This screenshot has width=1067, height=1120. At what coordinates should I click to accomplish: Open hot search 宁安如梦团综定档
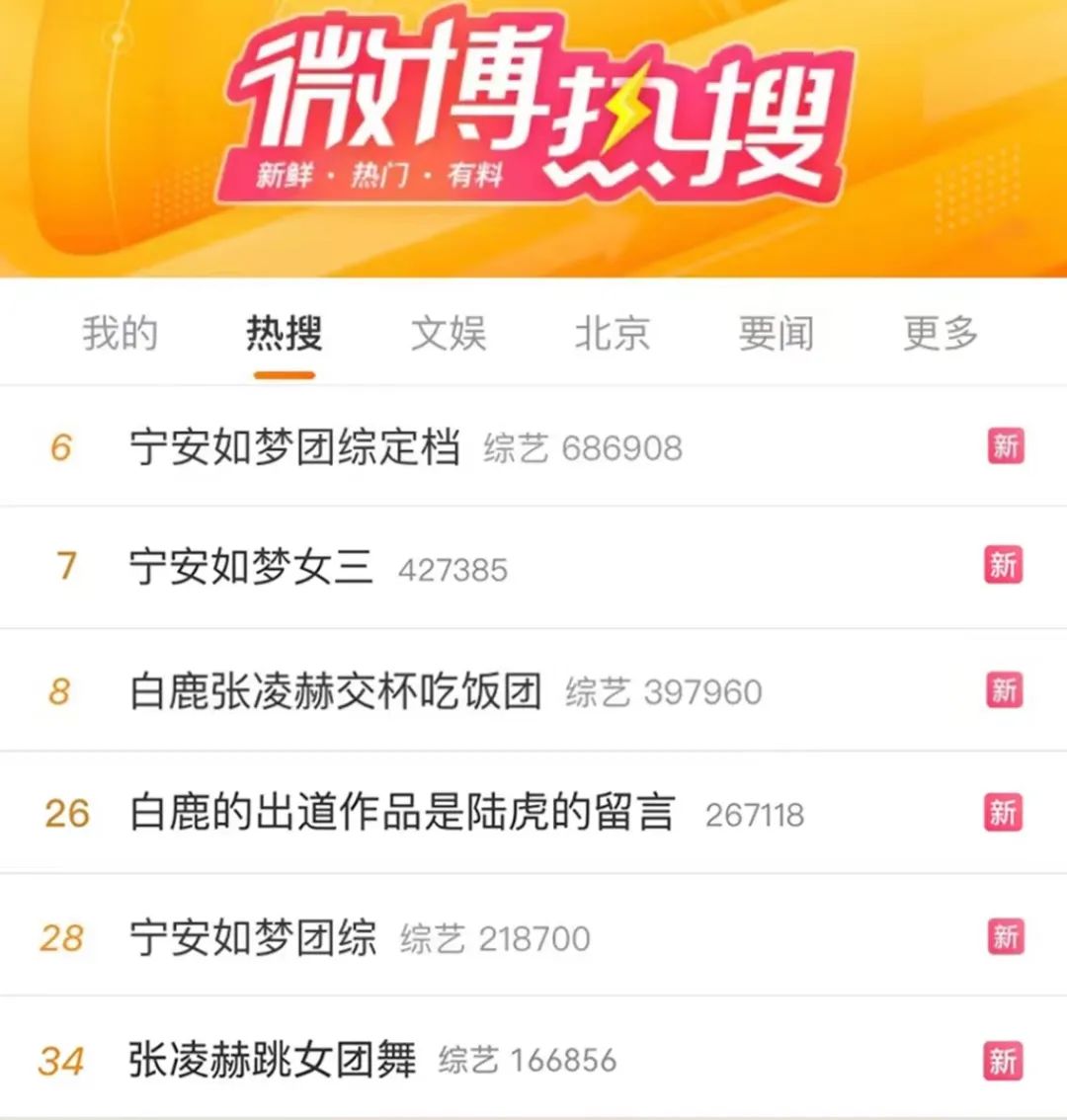click(294, 447)
